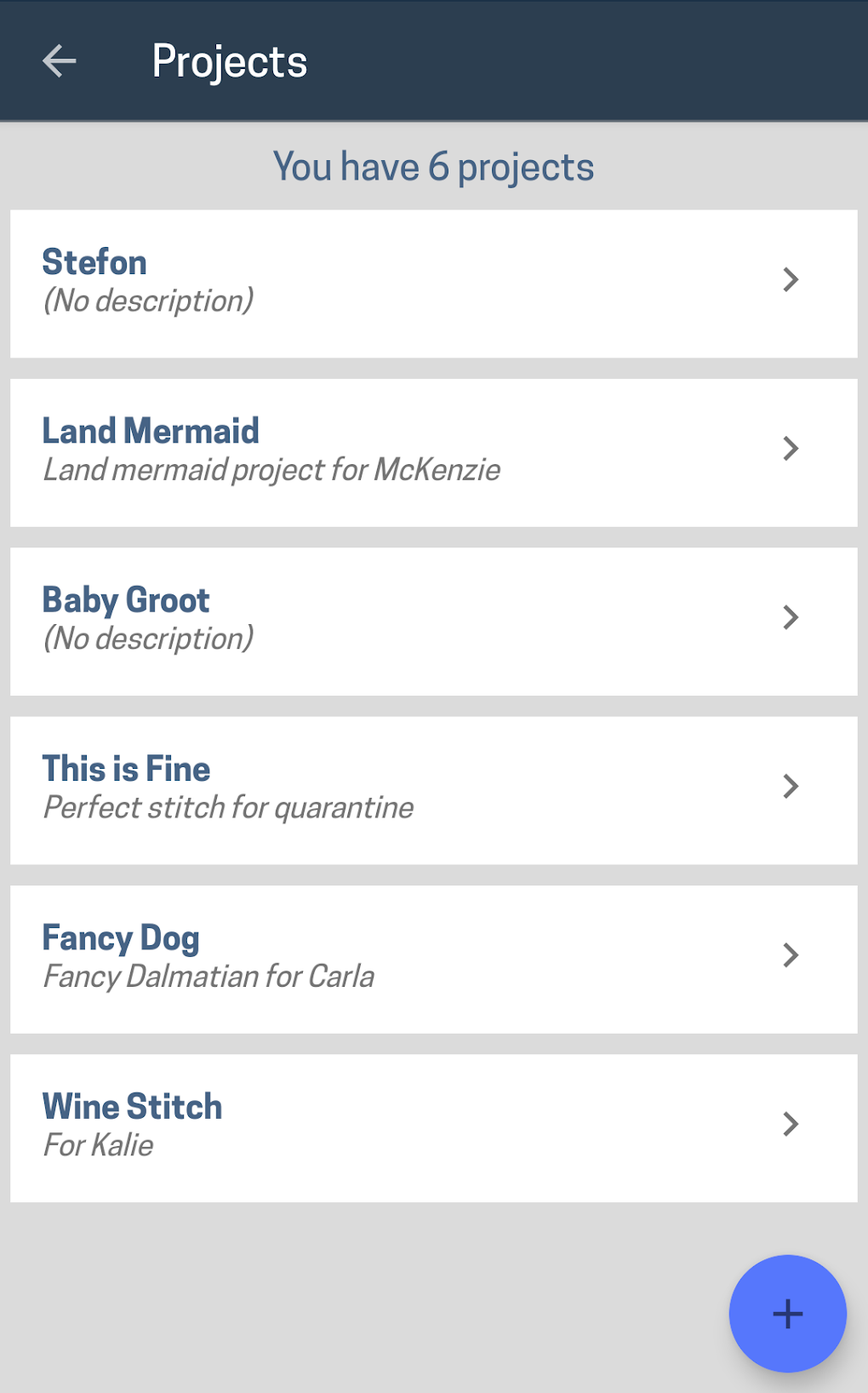
Task: Open Stefon project via its chevron
Action: 791,280
